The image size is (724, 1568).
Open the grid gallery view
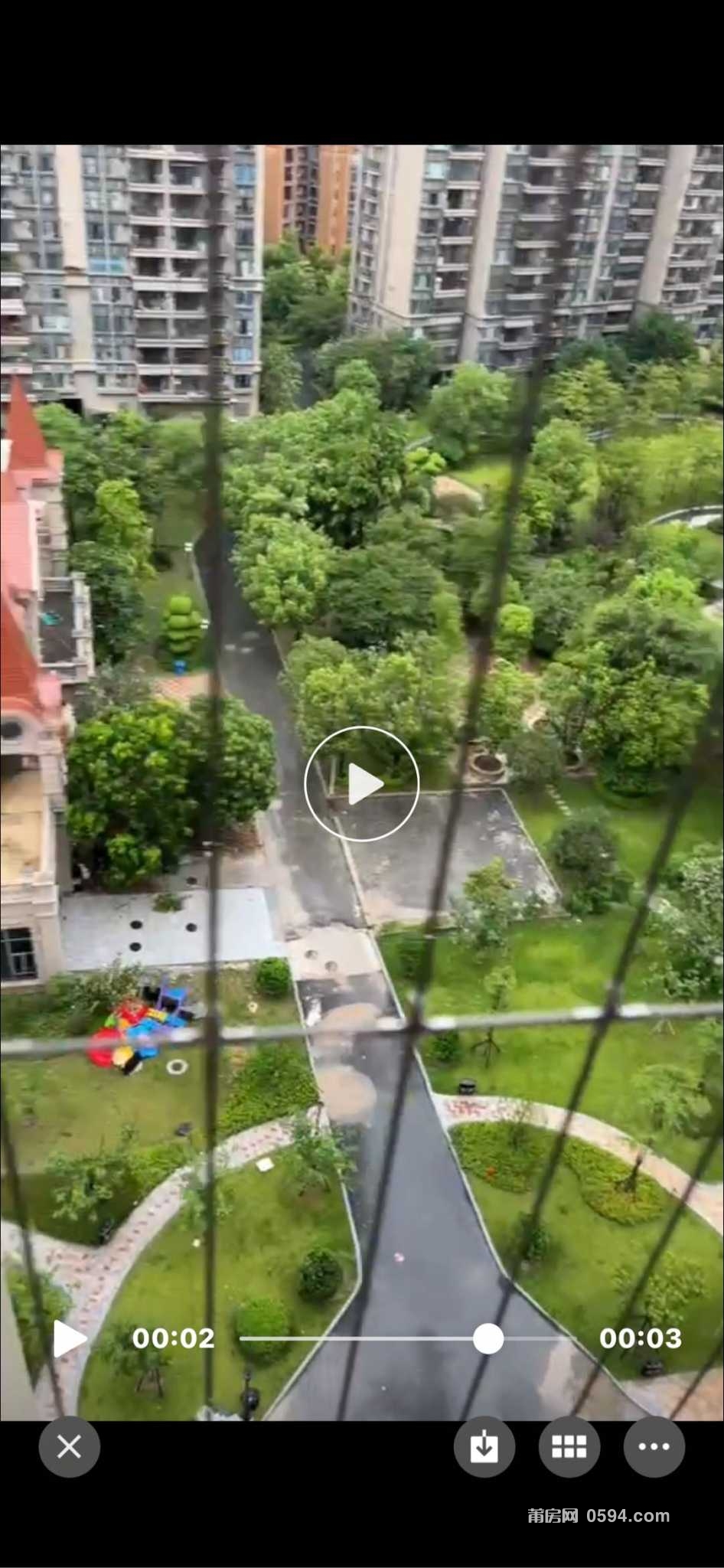pyautogui.click(x=569, y=1447)
